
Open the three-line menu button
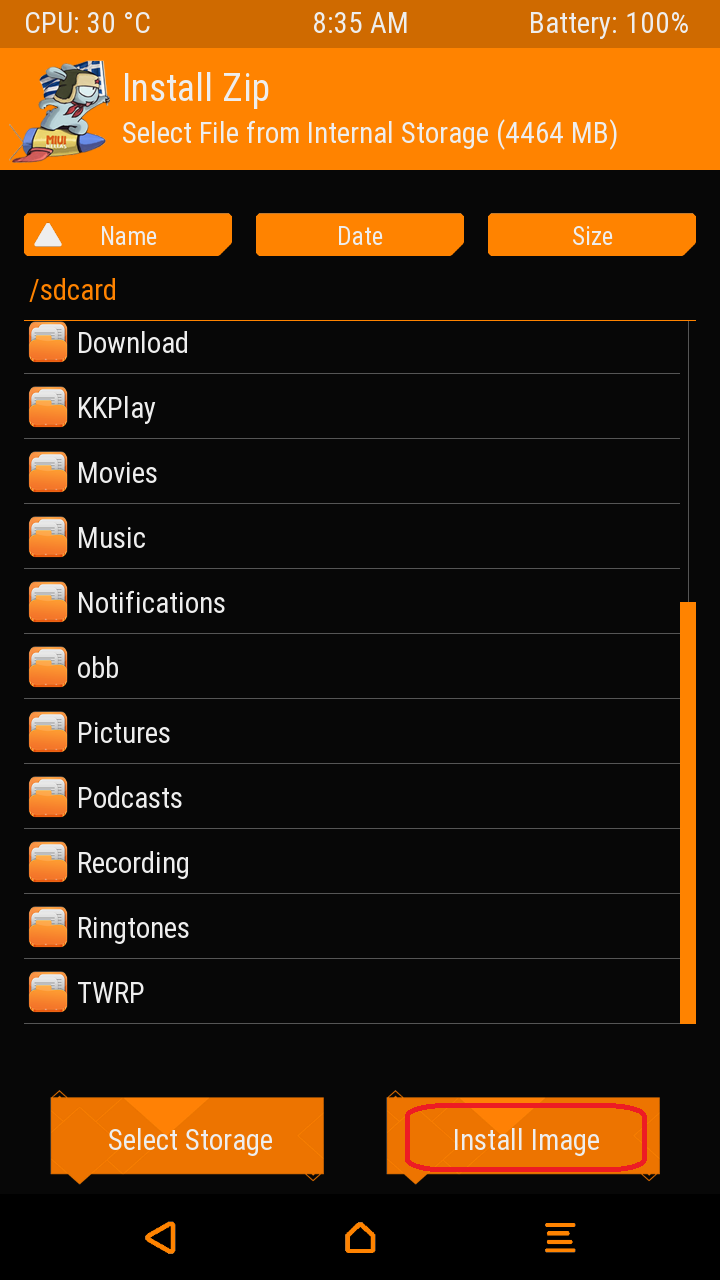pyautogui.click(x=560, y=1237)
